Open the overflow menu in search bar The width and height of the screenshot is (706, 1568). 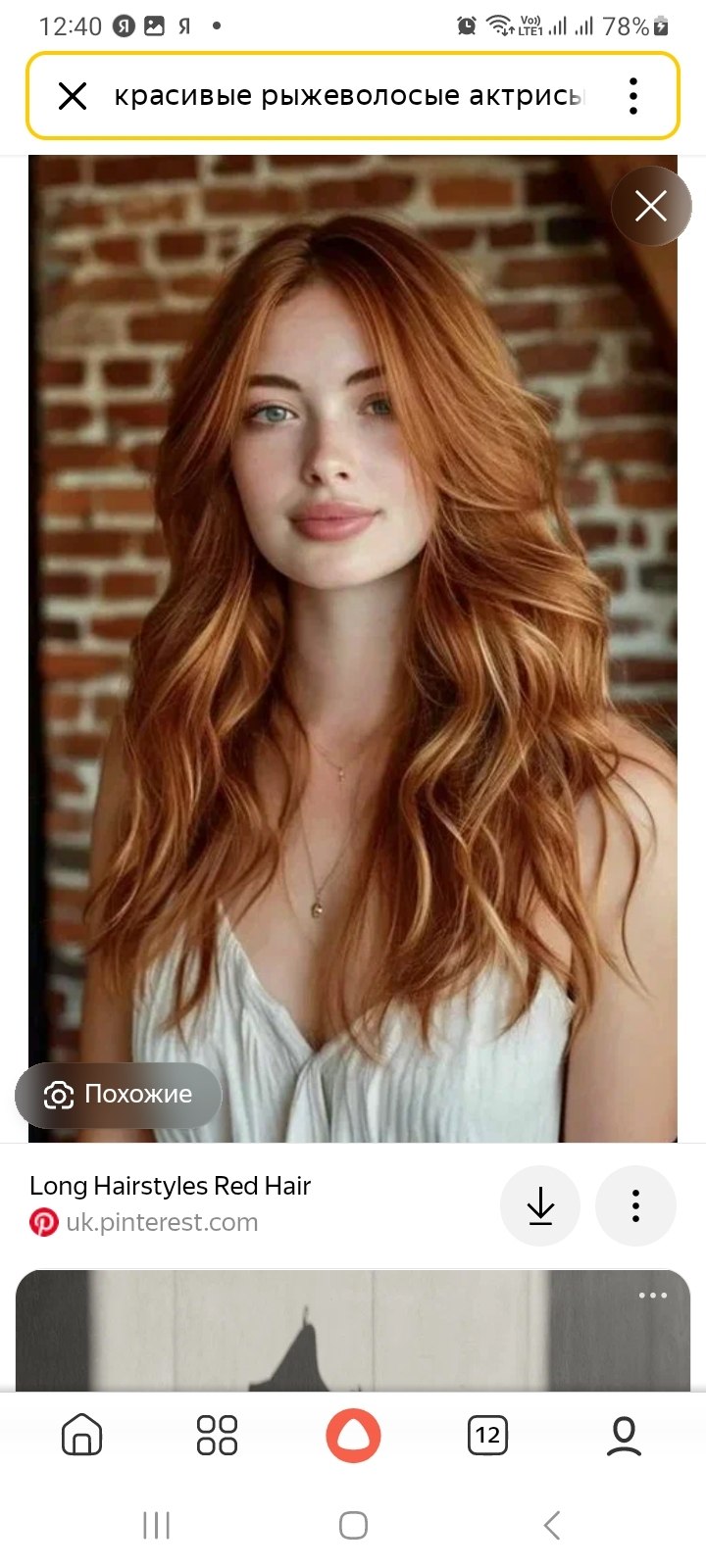[x=633, y=96]
